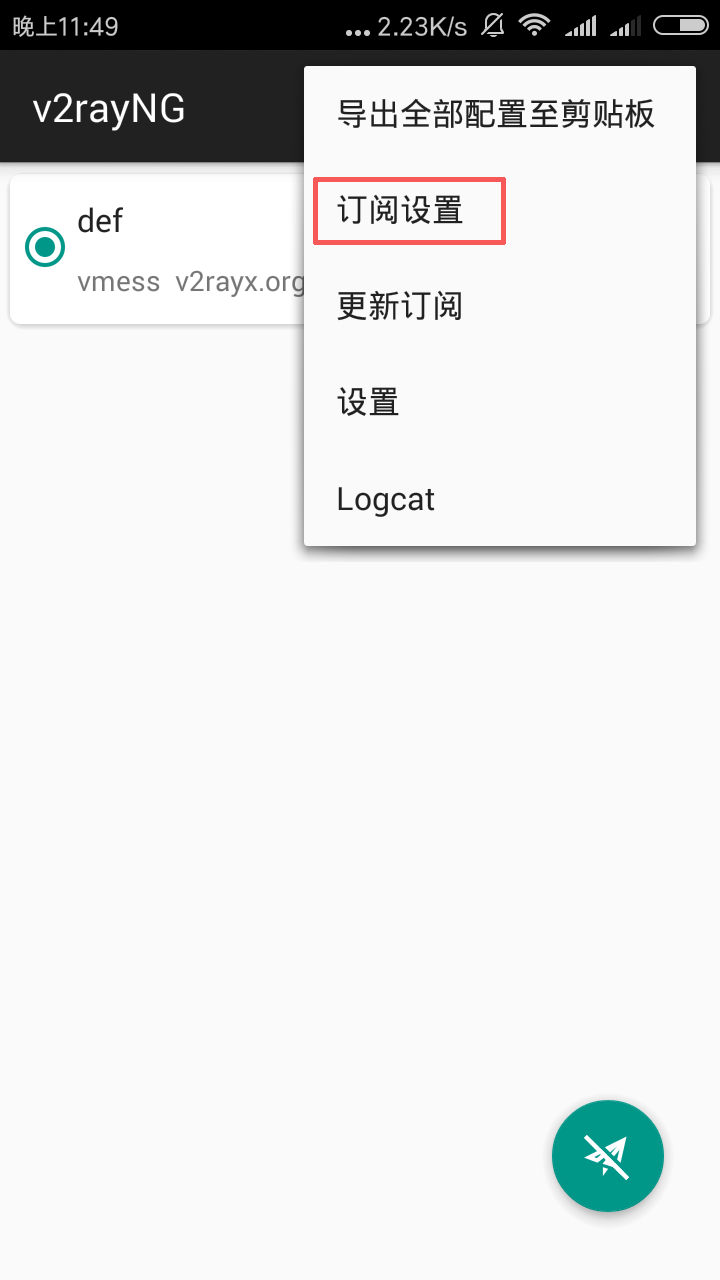Select 导出全部配置至剪贴板 from the menu
720x1280 pixels.
[497, 114]
